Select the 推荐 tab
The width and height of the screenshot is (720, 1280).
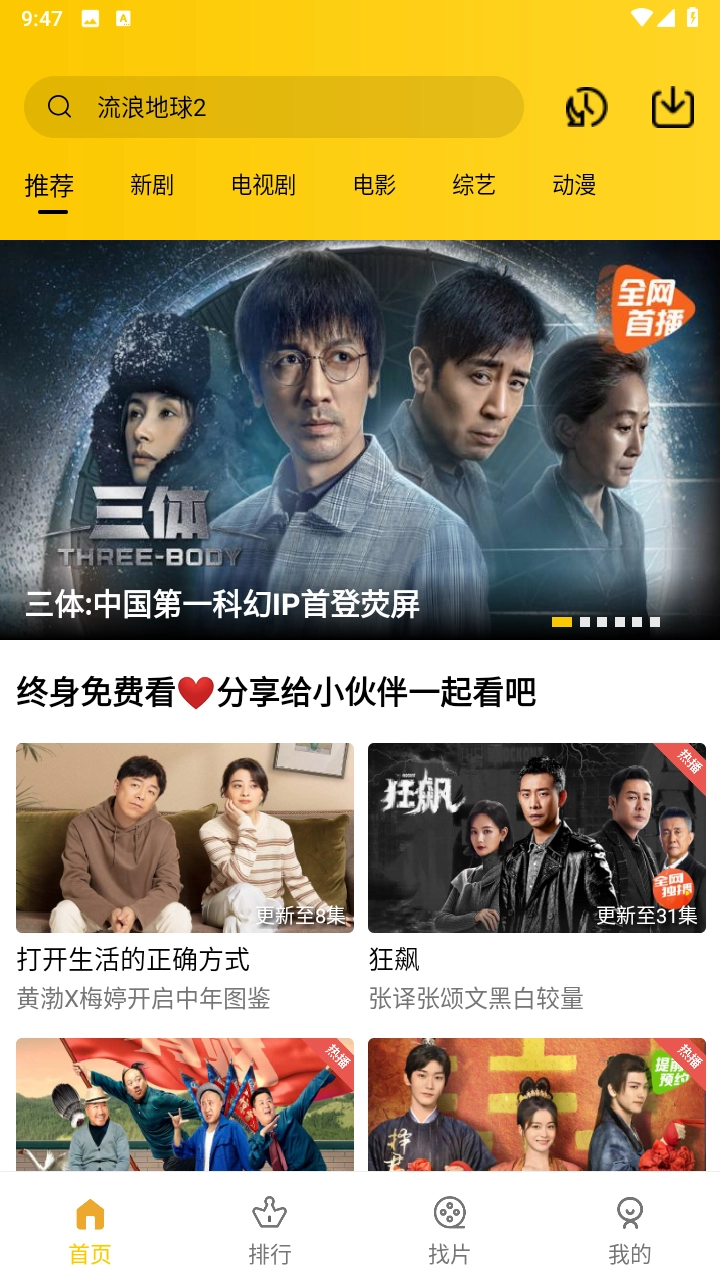pyautogui.click(x=49, y=186)
